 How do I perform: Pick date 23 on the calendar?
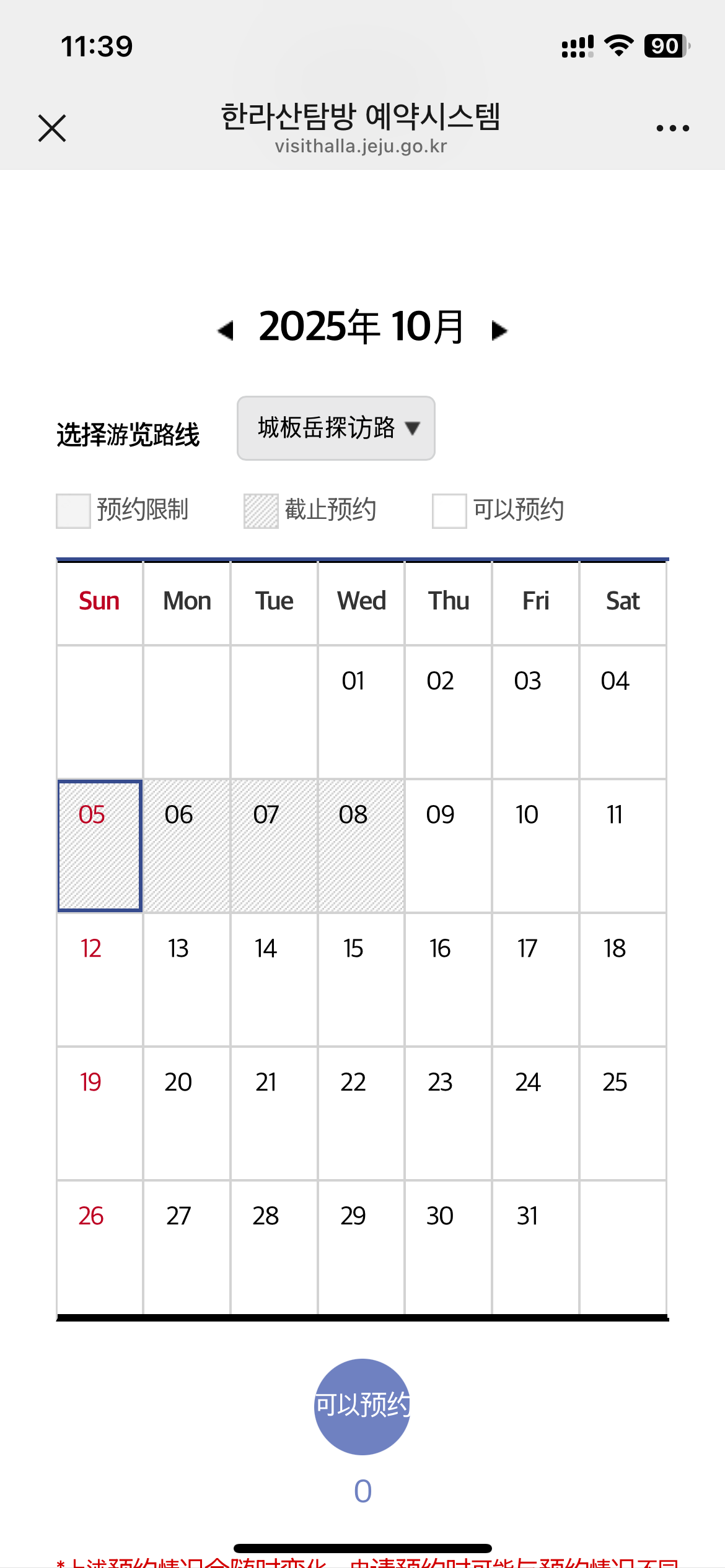[448, 1113]
